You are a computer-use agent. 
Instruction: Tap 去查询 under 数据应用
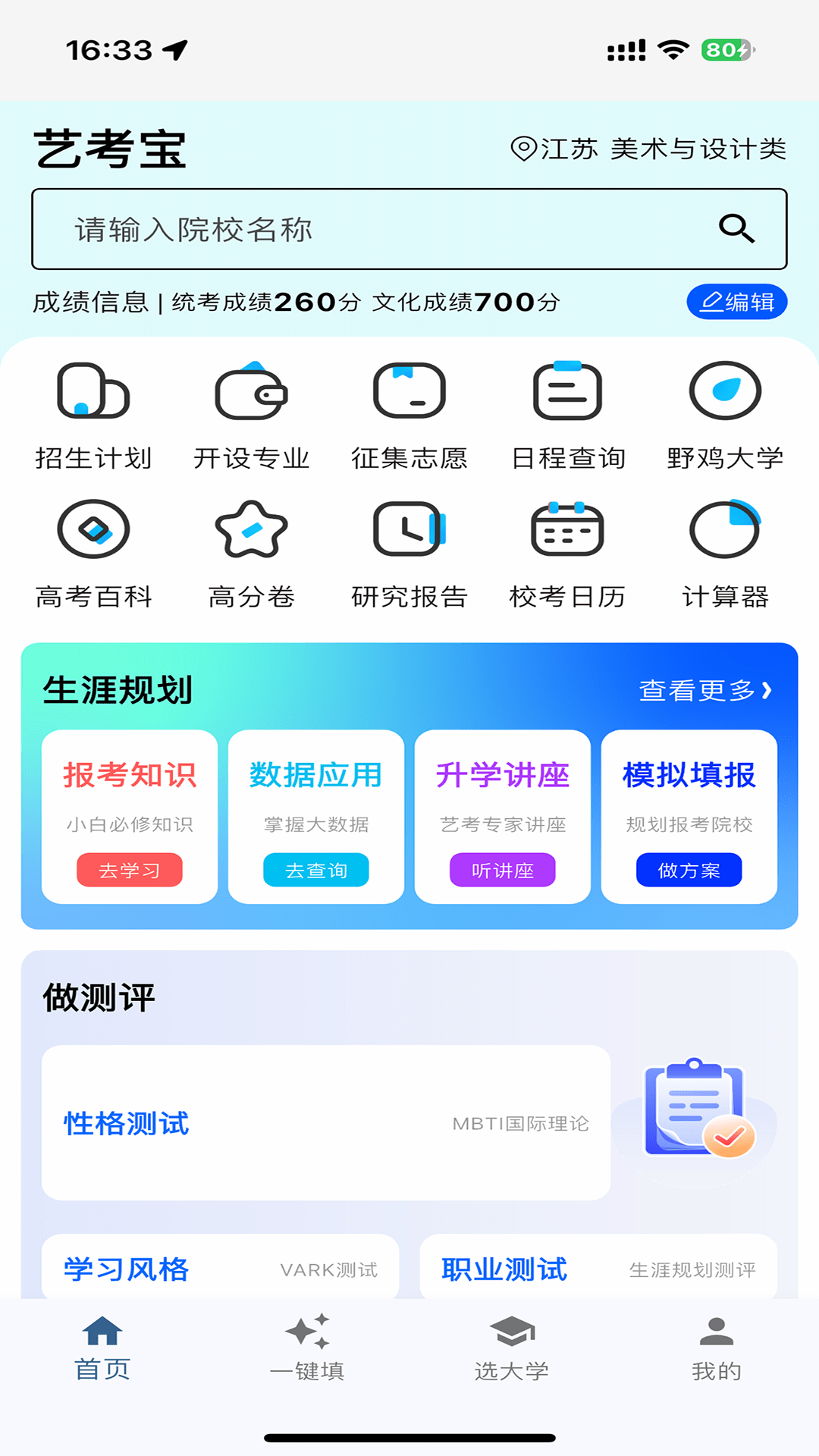point(316,870)
